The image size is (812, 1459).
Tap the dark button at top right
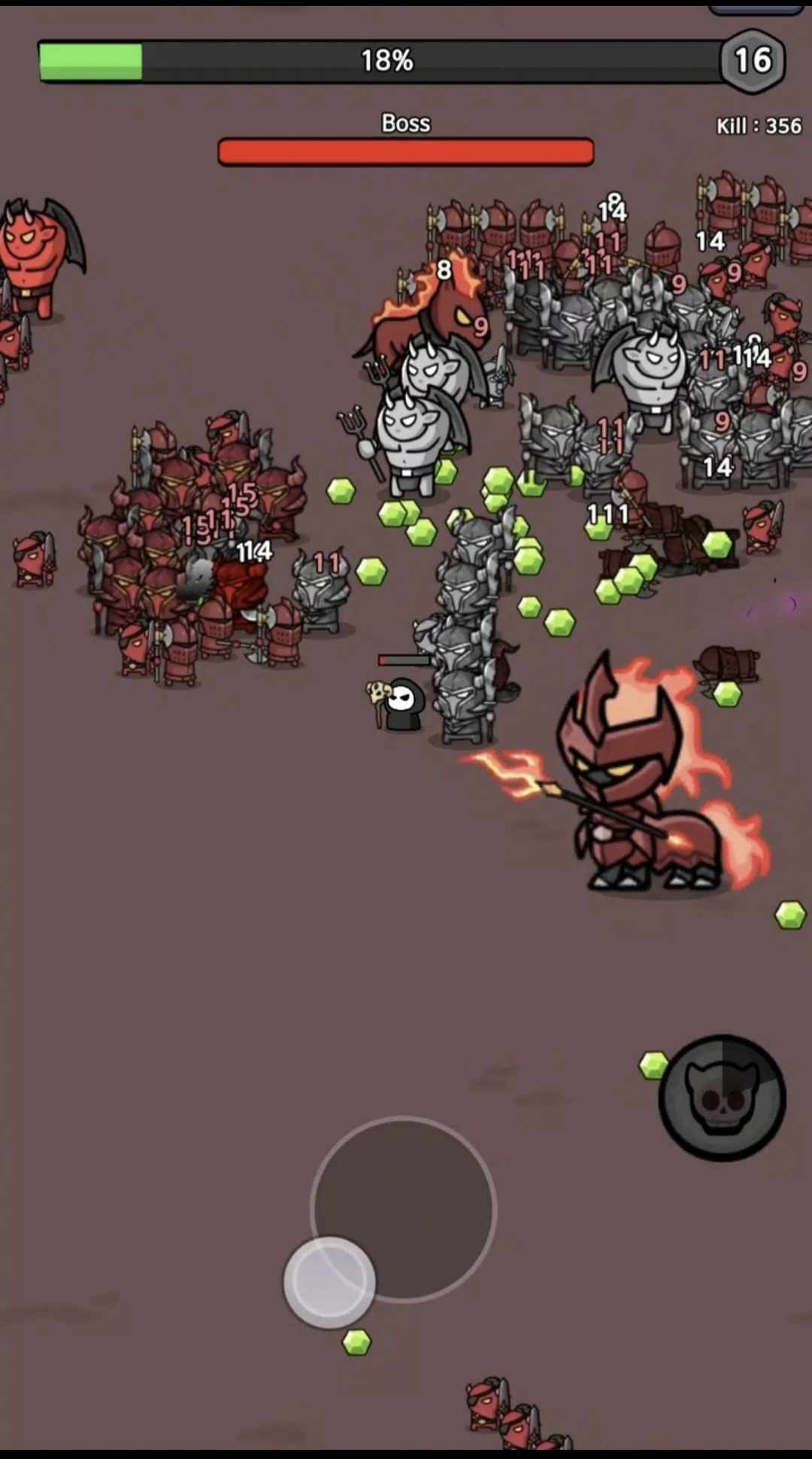pos(756,8)
